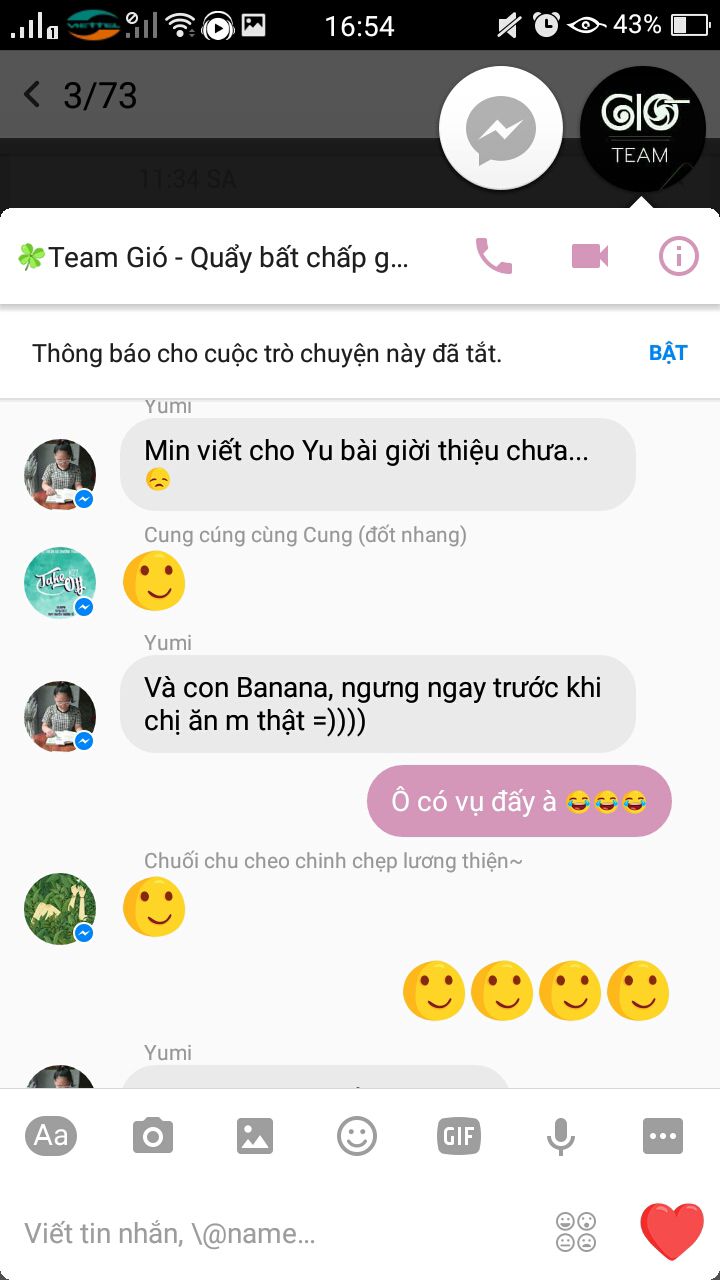
Task: View Cung cúng cùng Cung's profile picture
Action: pos(60,583)
